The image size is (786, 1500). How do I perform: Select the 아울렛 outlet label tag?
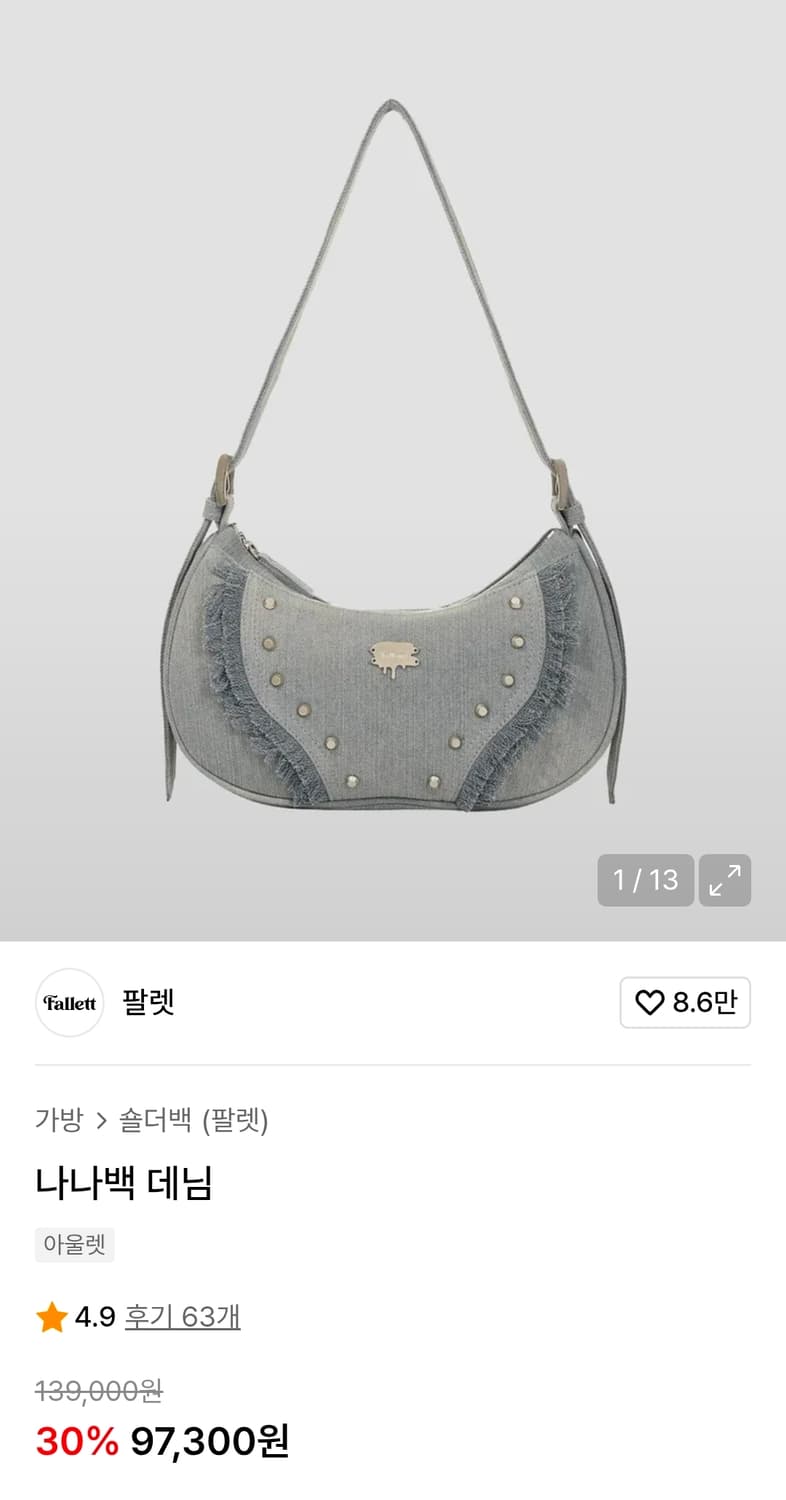pos(74,1244)
